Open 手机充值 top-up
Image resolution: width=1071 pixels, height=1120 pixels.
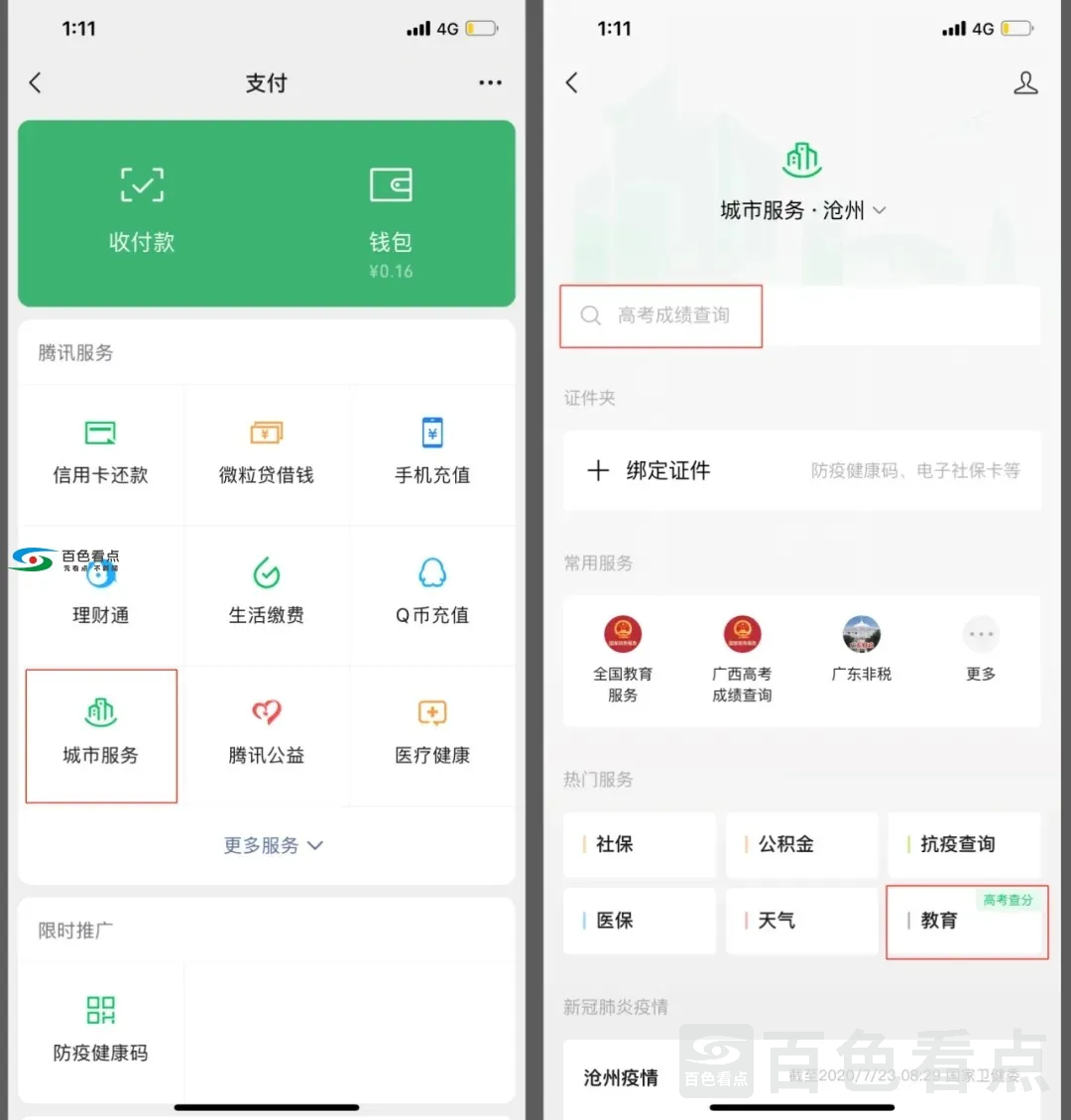pyautogui.click(x=432, y=452)
